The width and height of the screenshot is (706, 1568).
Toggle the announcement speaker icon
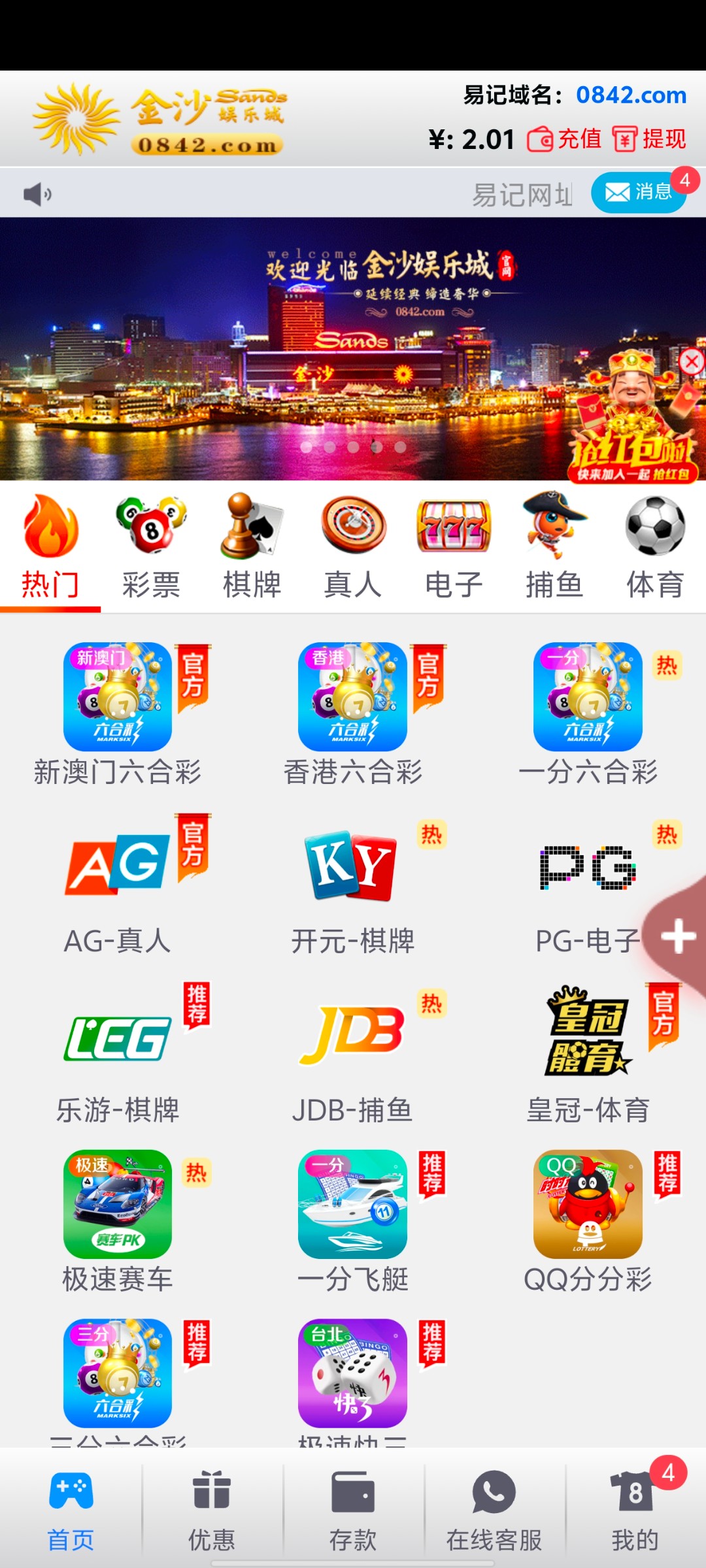37,194
